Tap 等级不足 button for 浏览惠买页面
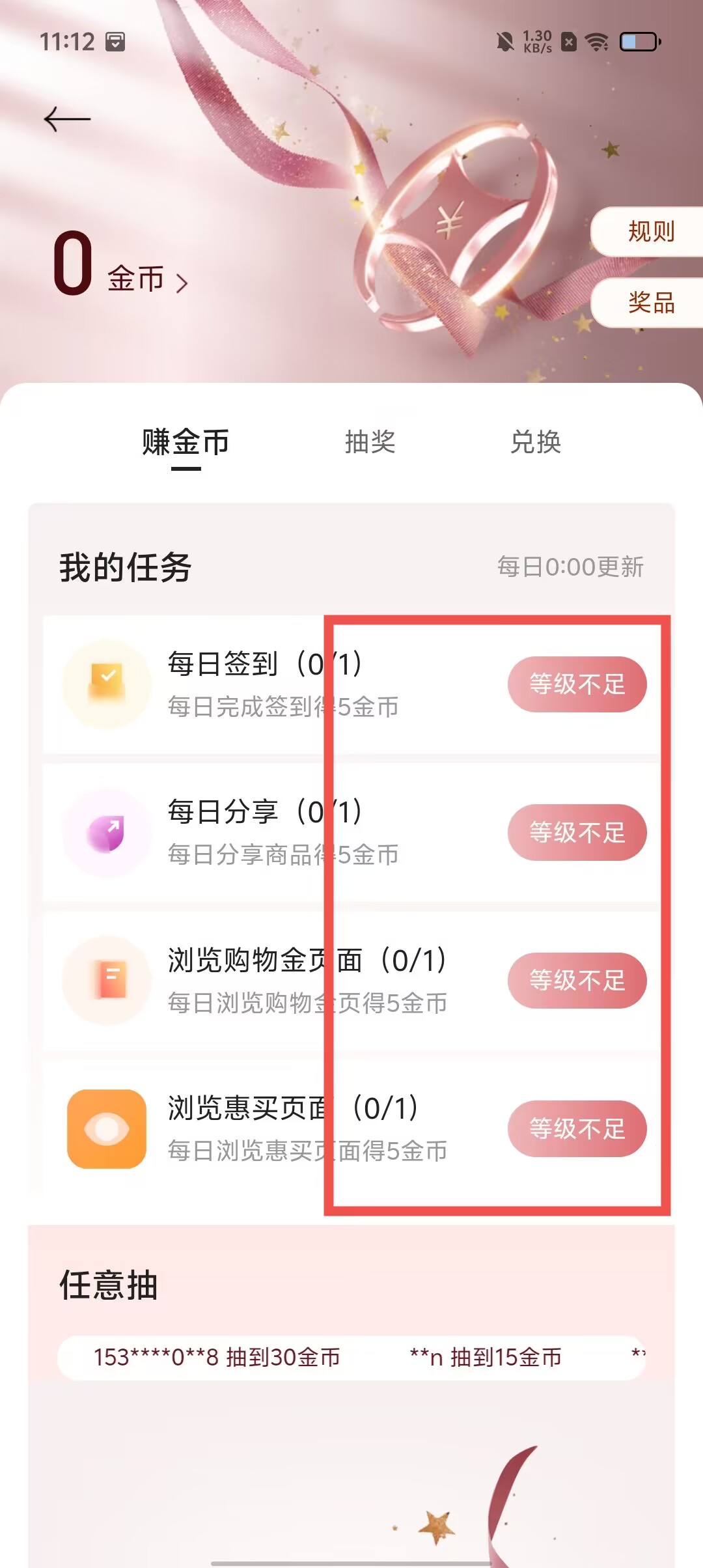Viewport: 703px width, 1568px height. pos(577,1128)
